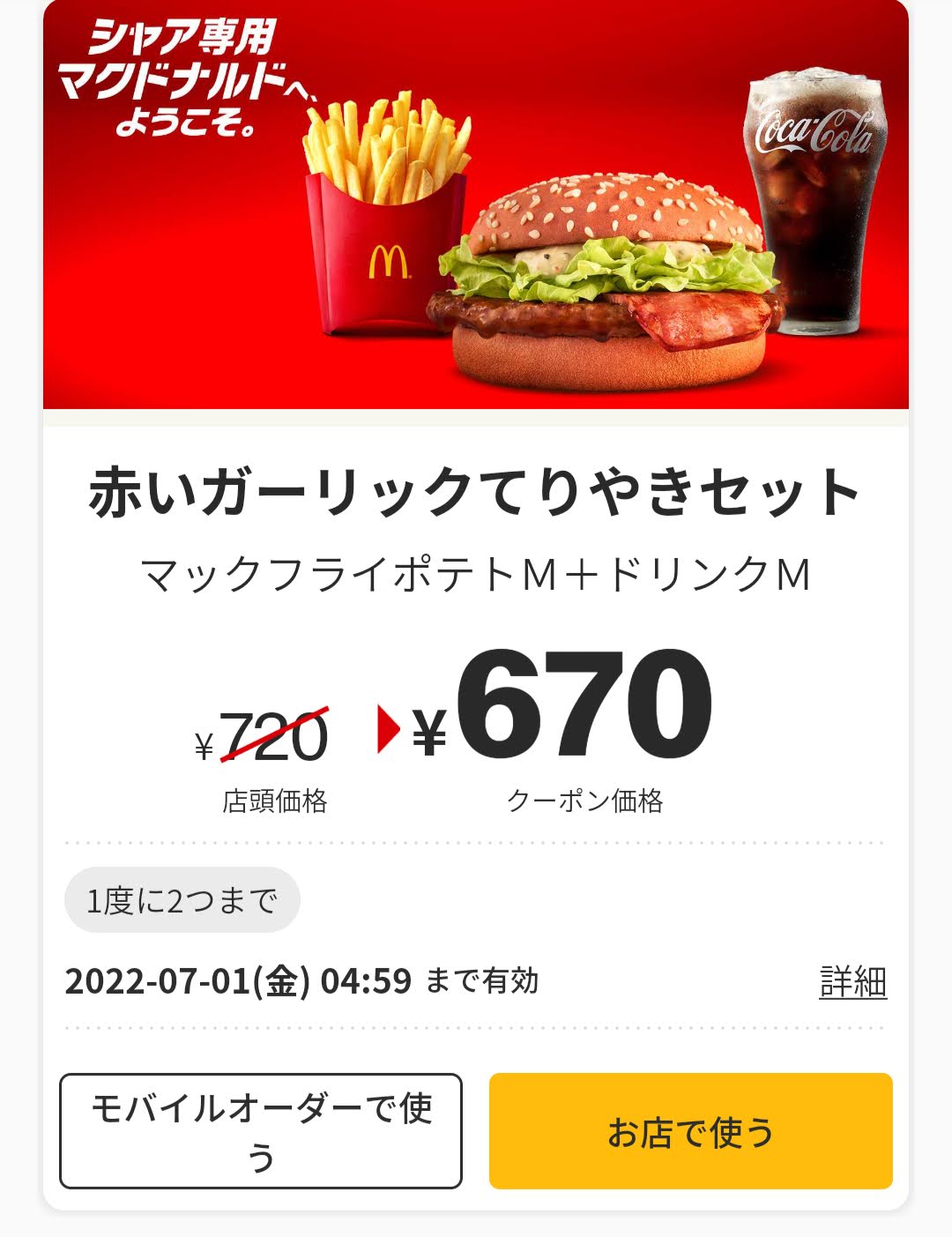Screen dimensions: 952x1237
Task: Use the coupon in store via お店で使う
Action: [690, 1130]
